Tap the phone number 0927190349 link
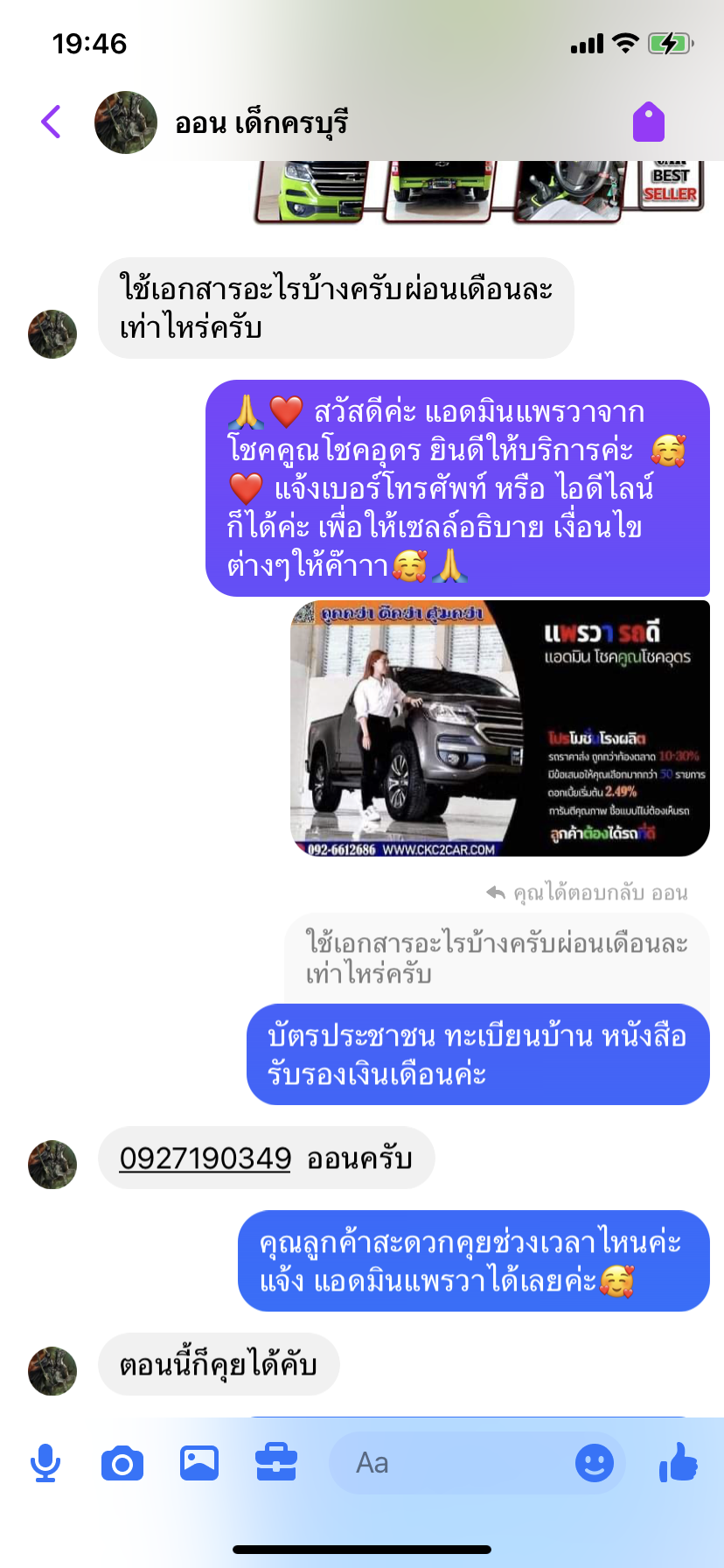The height and width of the screenshot is (1568, 724). point(205,1158)
